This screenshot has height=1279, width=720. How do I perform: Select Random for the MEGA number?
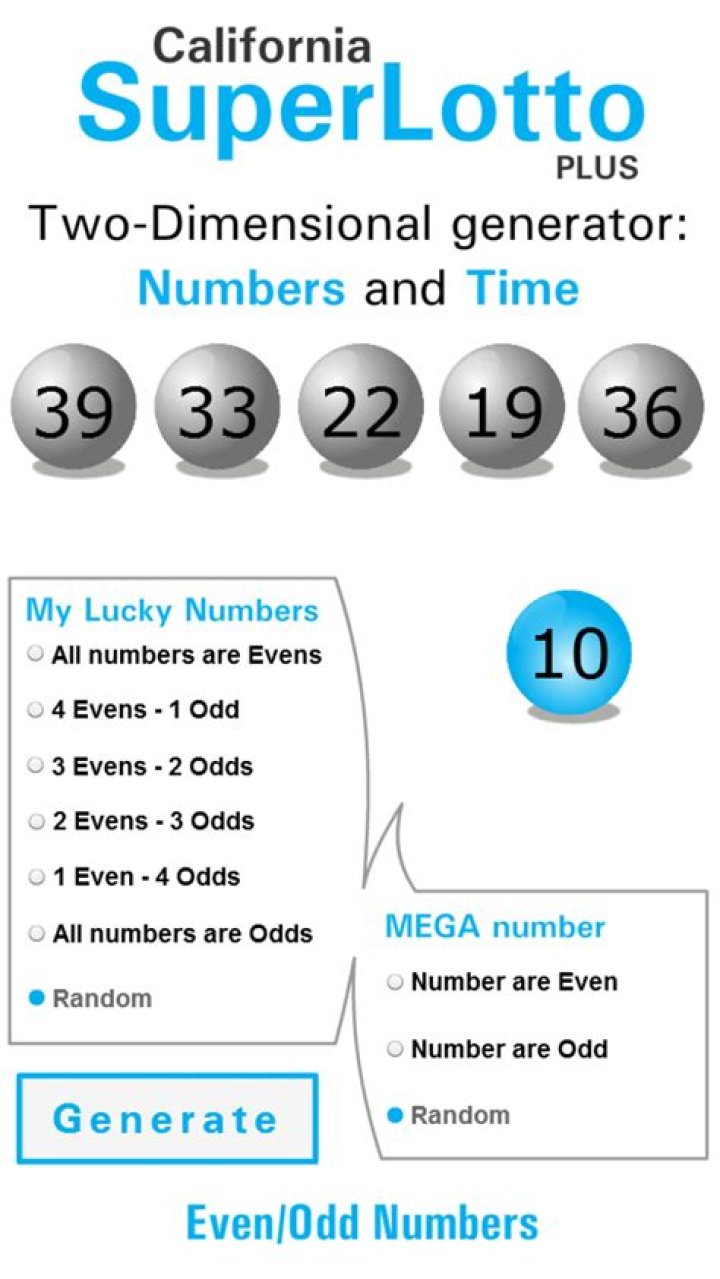[397, 1114]
